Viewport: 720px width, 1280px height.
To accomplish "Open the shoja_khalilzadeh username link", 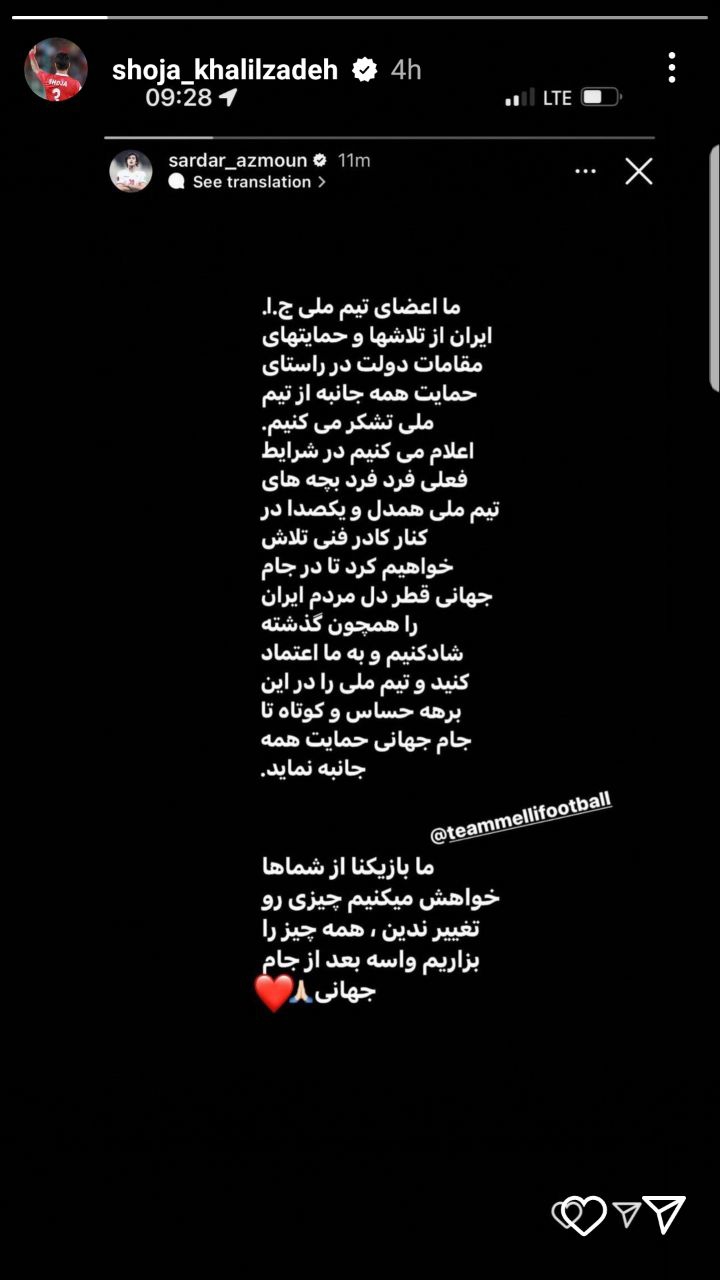I will click(225, 69).
